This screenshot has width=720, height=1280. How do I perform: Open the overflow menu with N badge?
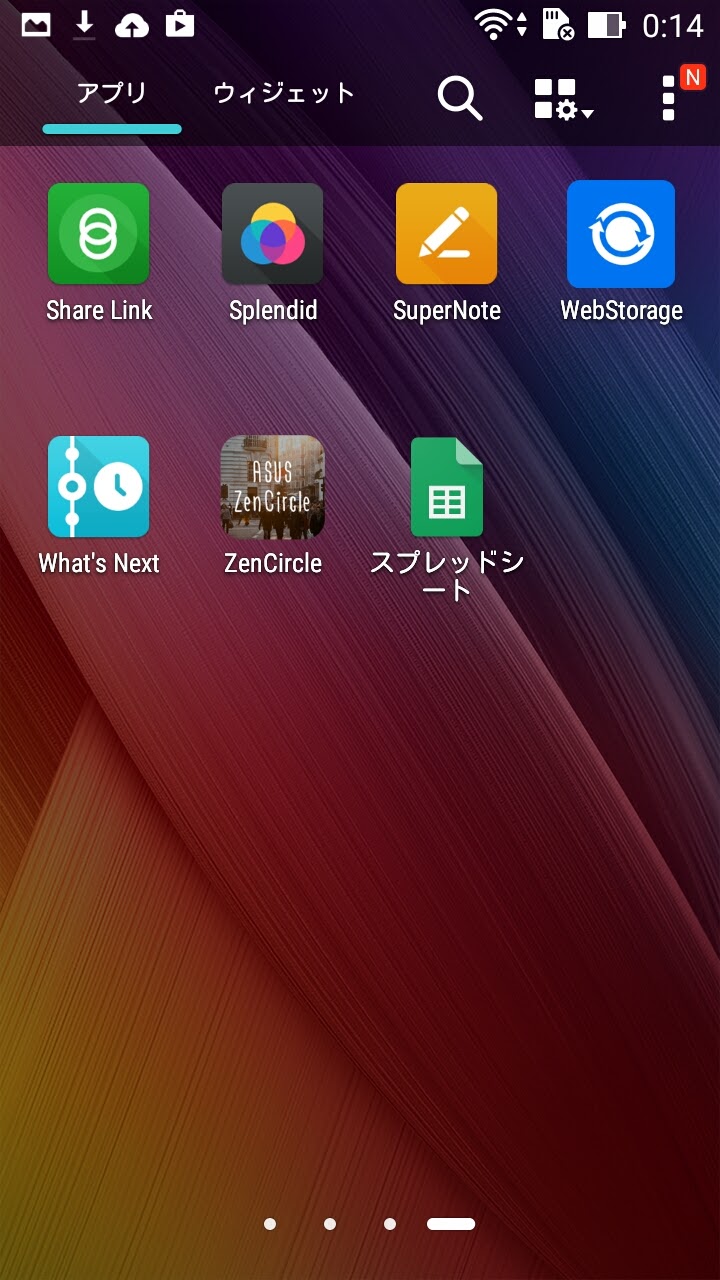click(669, 98)
